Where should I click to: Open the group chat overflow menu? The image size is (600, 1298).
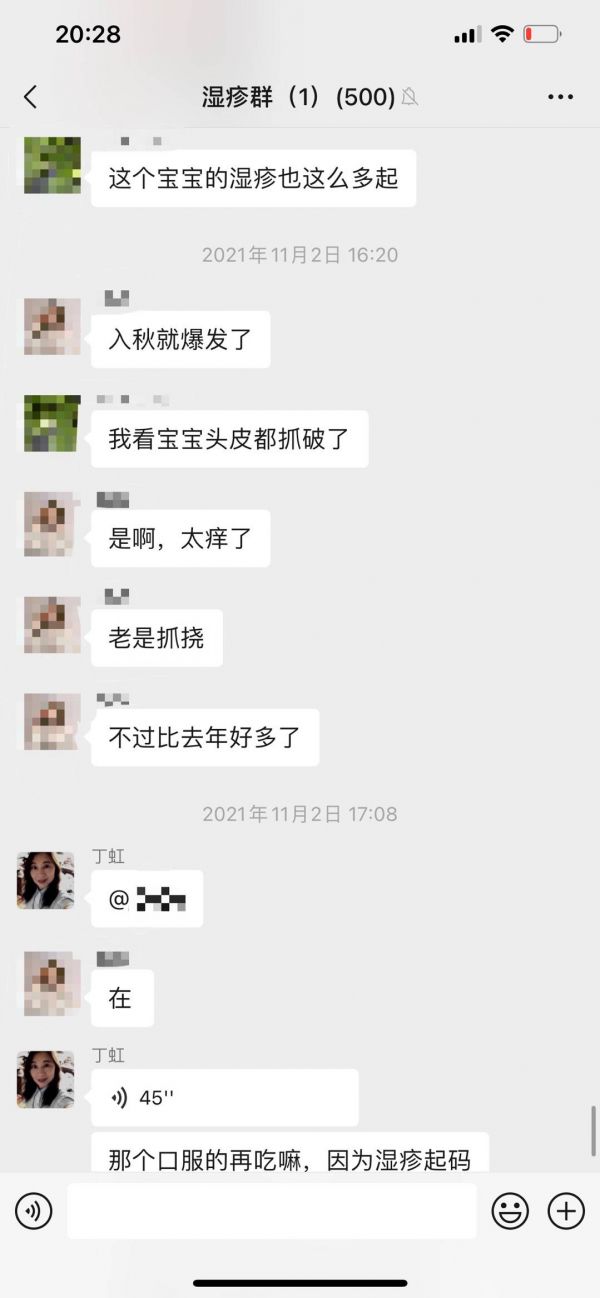click(560, 97)
